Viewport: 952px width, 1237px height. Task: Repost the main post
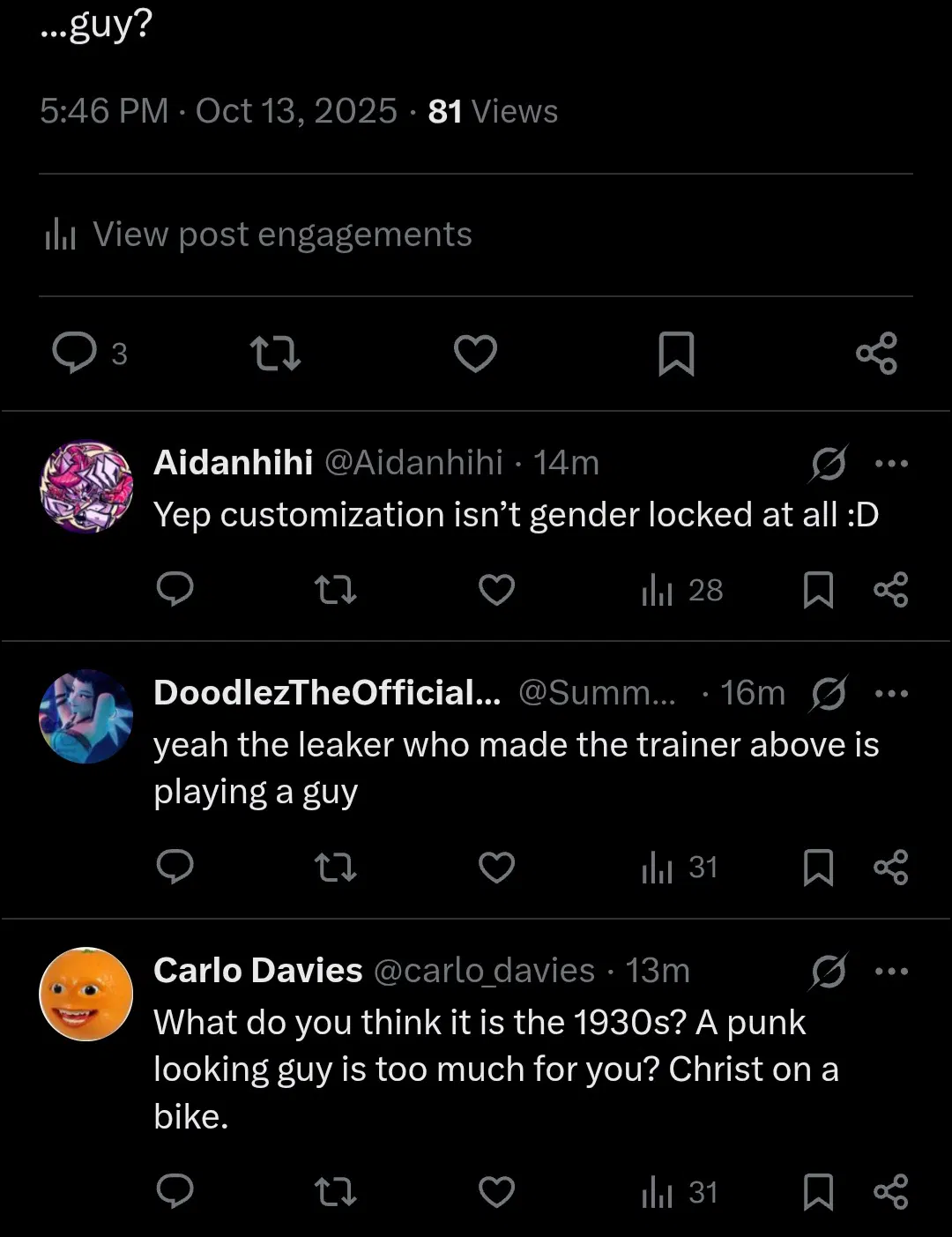(x=276, y=354)
